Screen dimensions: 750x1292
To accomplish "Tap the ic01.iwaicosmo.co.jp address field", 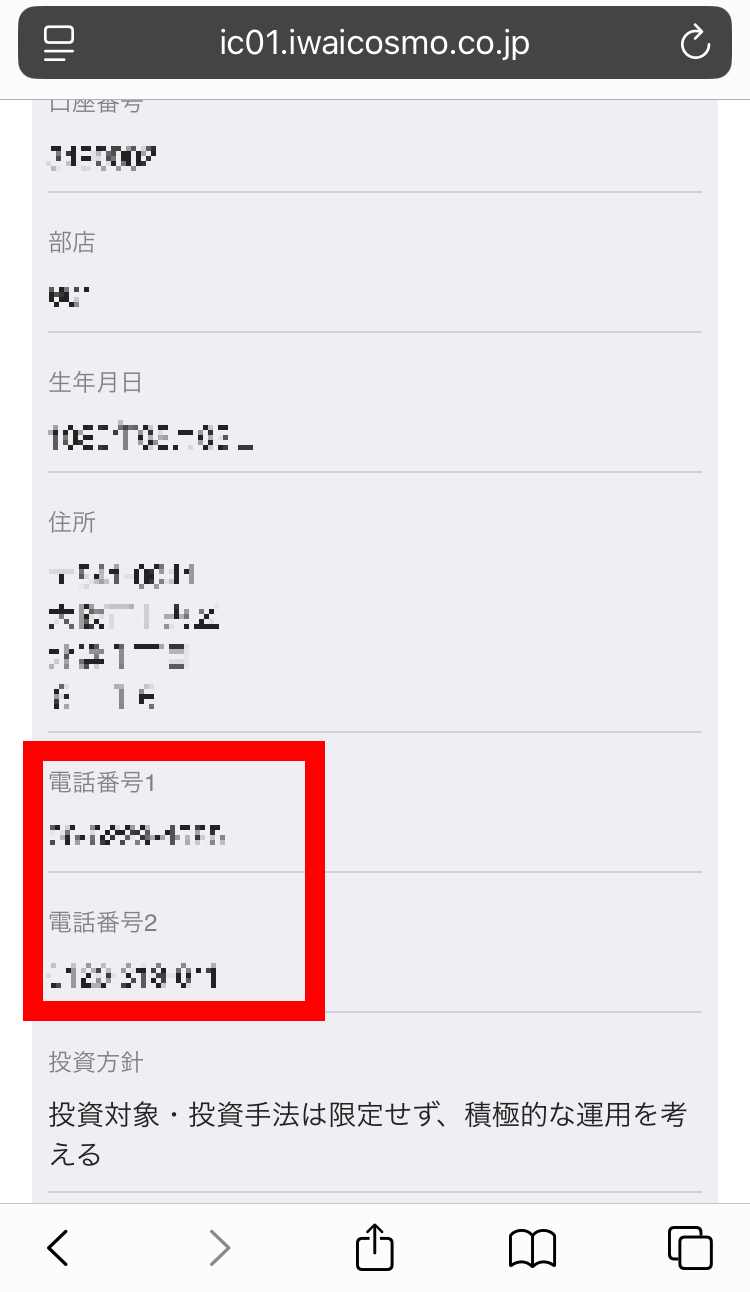I will [x=374, y=42].
